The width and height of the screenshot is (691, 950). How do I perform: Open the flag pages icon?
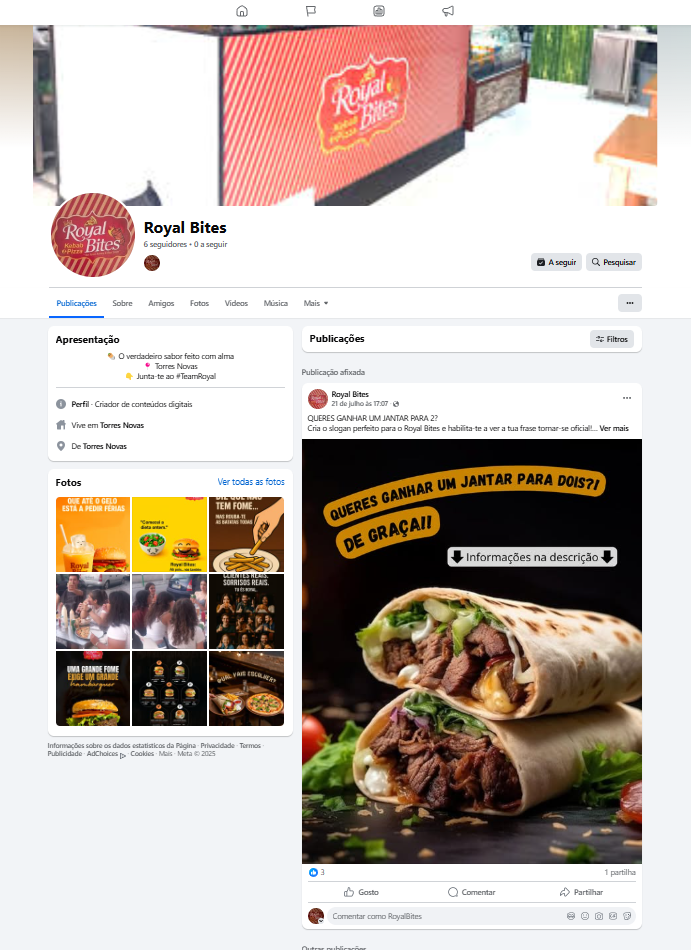coord(311,11)
